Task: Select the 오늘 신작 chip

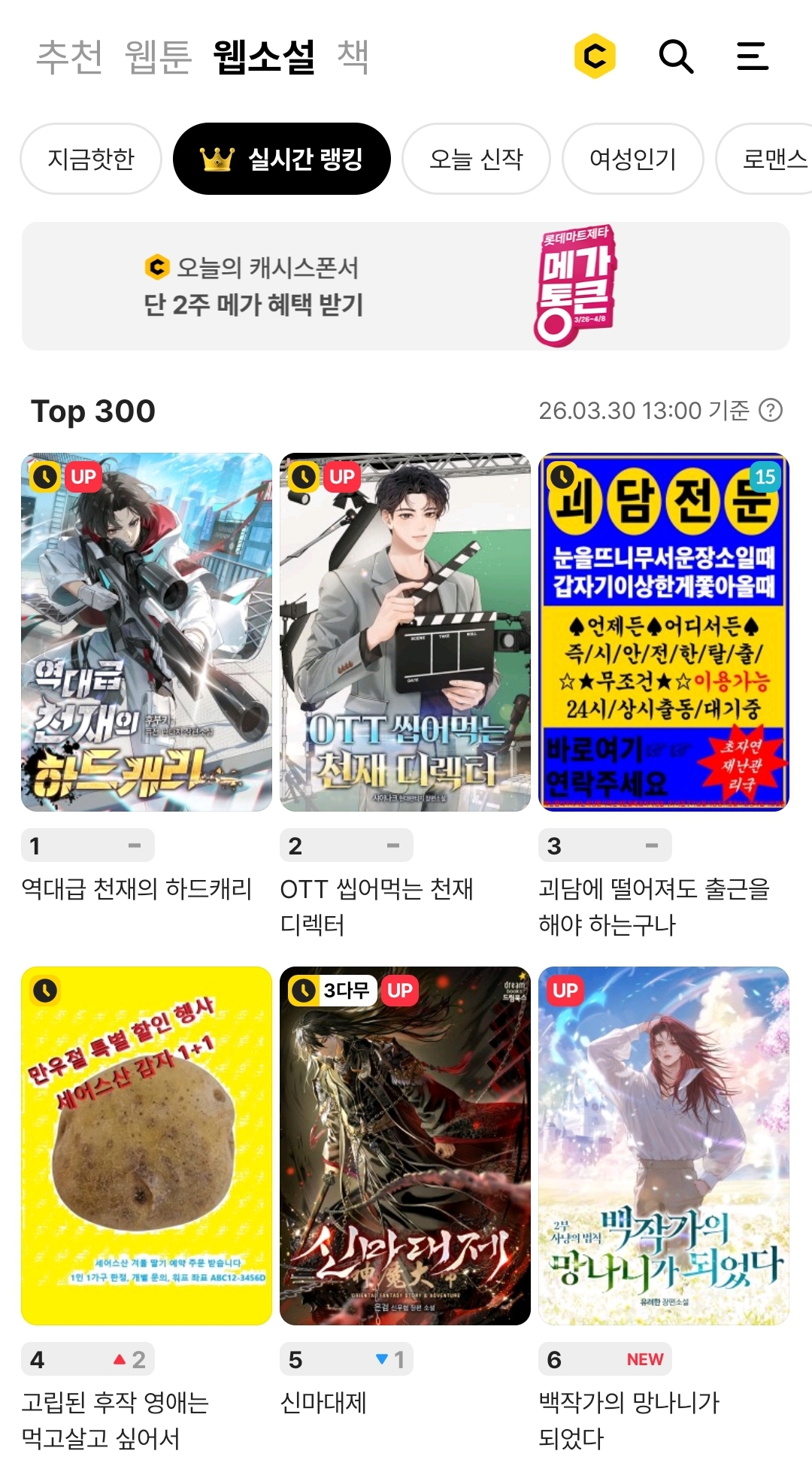Action: (x=476, y=159)
